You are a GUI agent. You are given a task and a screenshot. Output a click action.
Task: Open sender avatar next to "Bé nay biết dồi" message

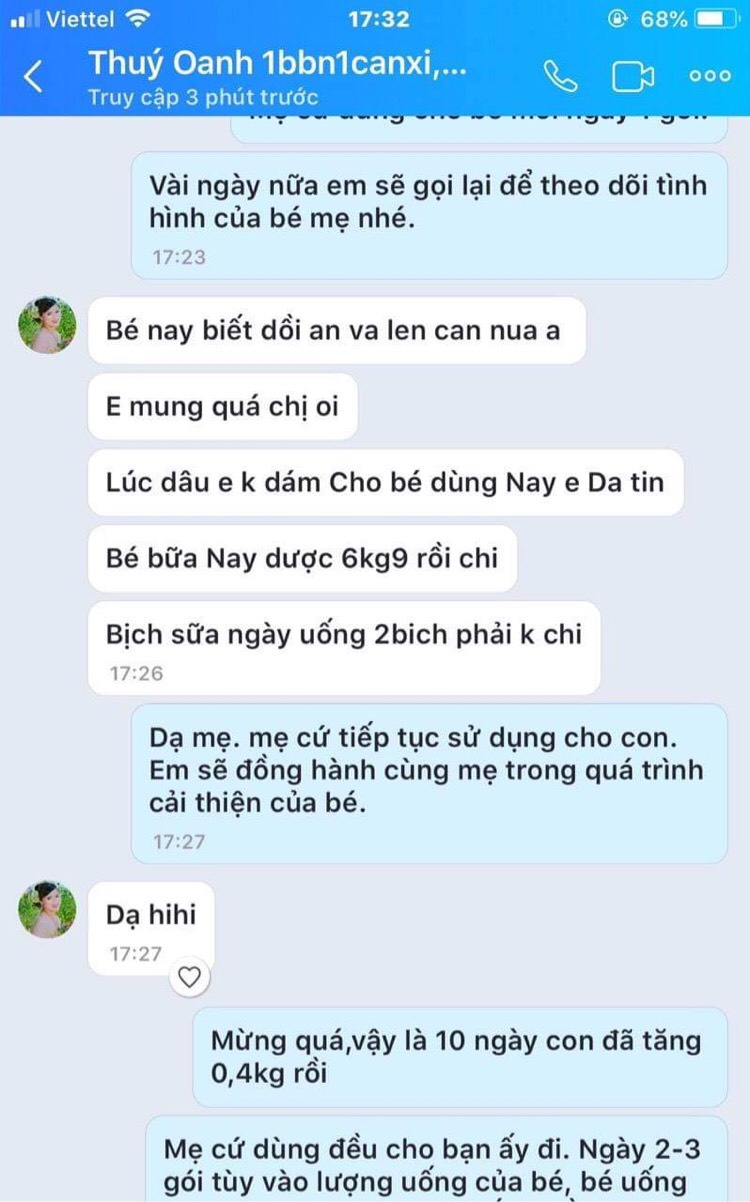coord(47,325)
